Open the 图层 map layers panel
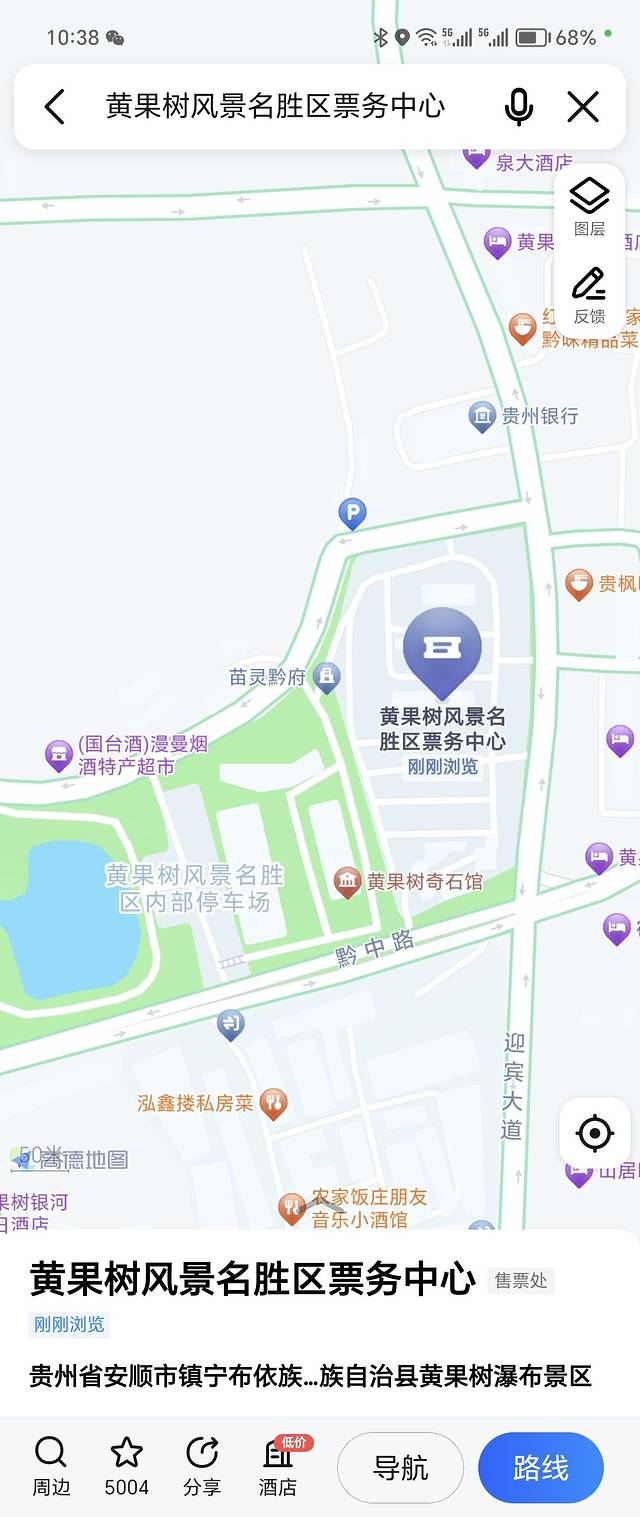The image size is (640, 1517). tap(589, 207)
